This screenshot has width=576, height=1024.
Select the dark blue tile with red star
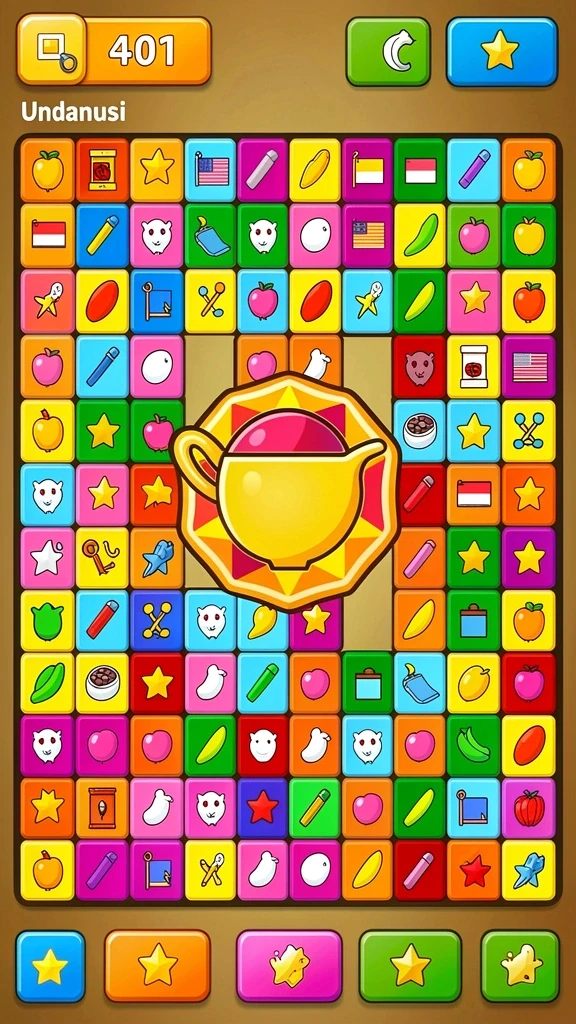pyautogui.click(x=263, y=808)
